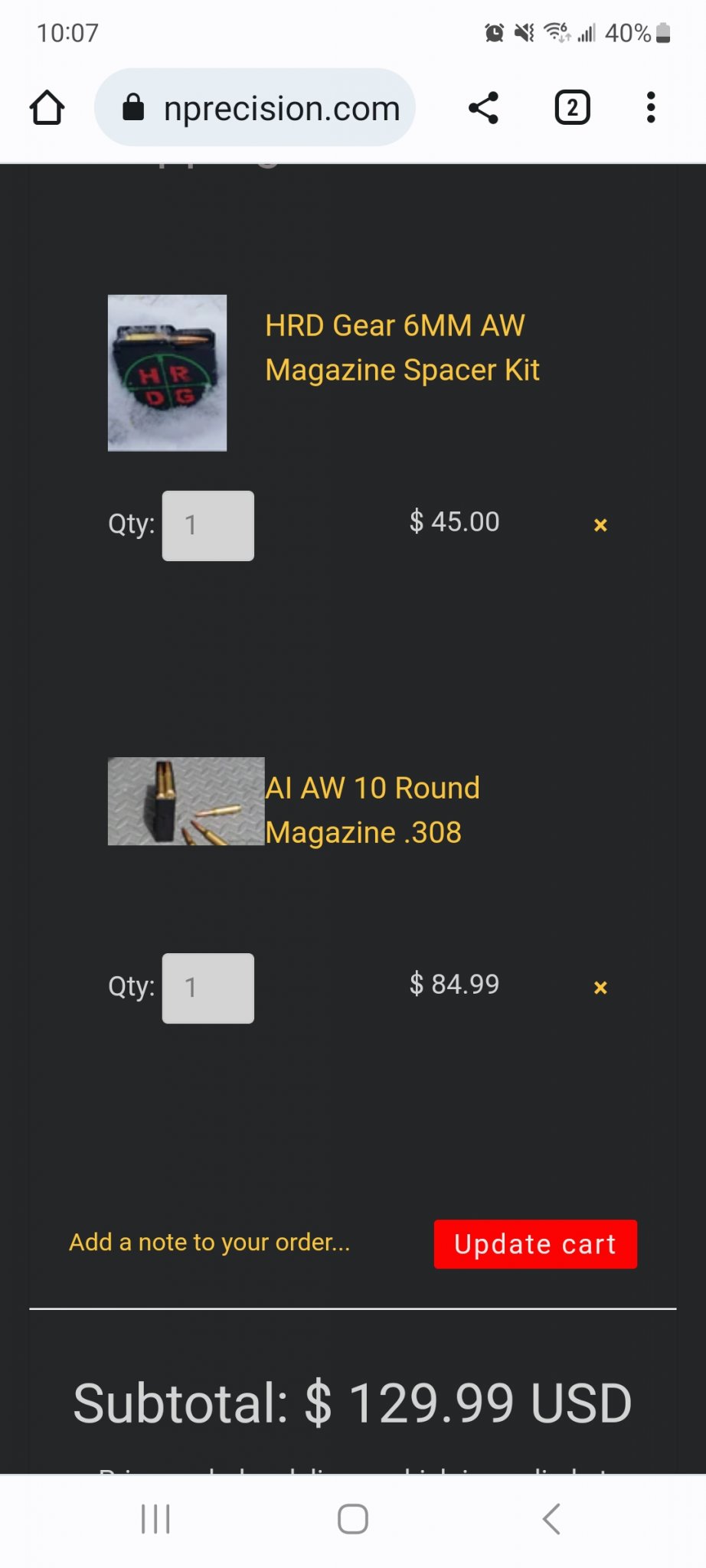706x1568 pixels.
Task: Open HRD Gear 6MM AW Magazine Spacer Kit link
Action: [x=402, y=348]
